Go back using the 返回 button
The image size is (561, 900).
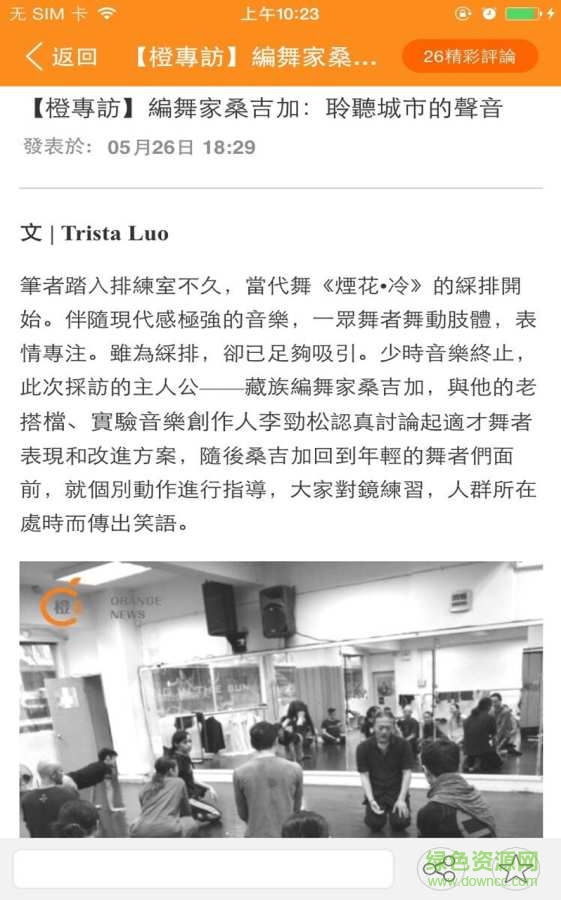tap(62, 57)
